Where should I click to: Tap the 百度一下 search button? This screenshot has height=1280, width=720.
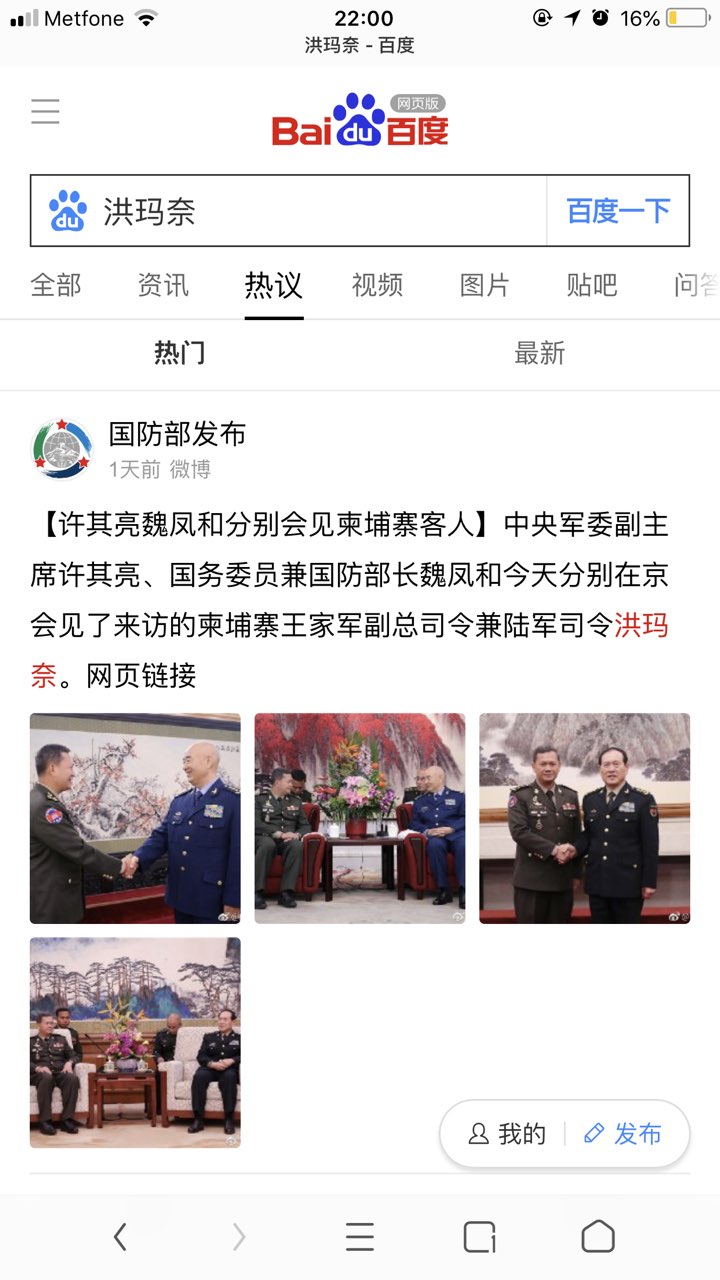[x=618, y=211]
